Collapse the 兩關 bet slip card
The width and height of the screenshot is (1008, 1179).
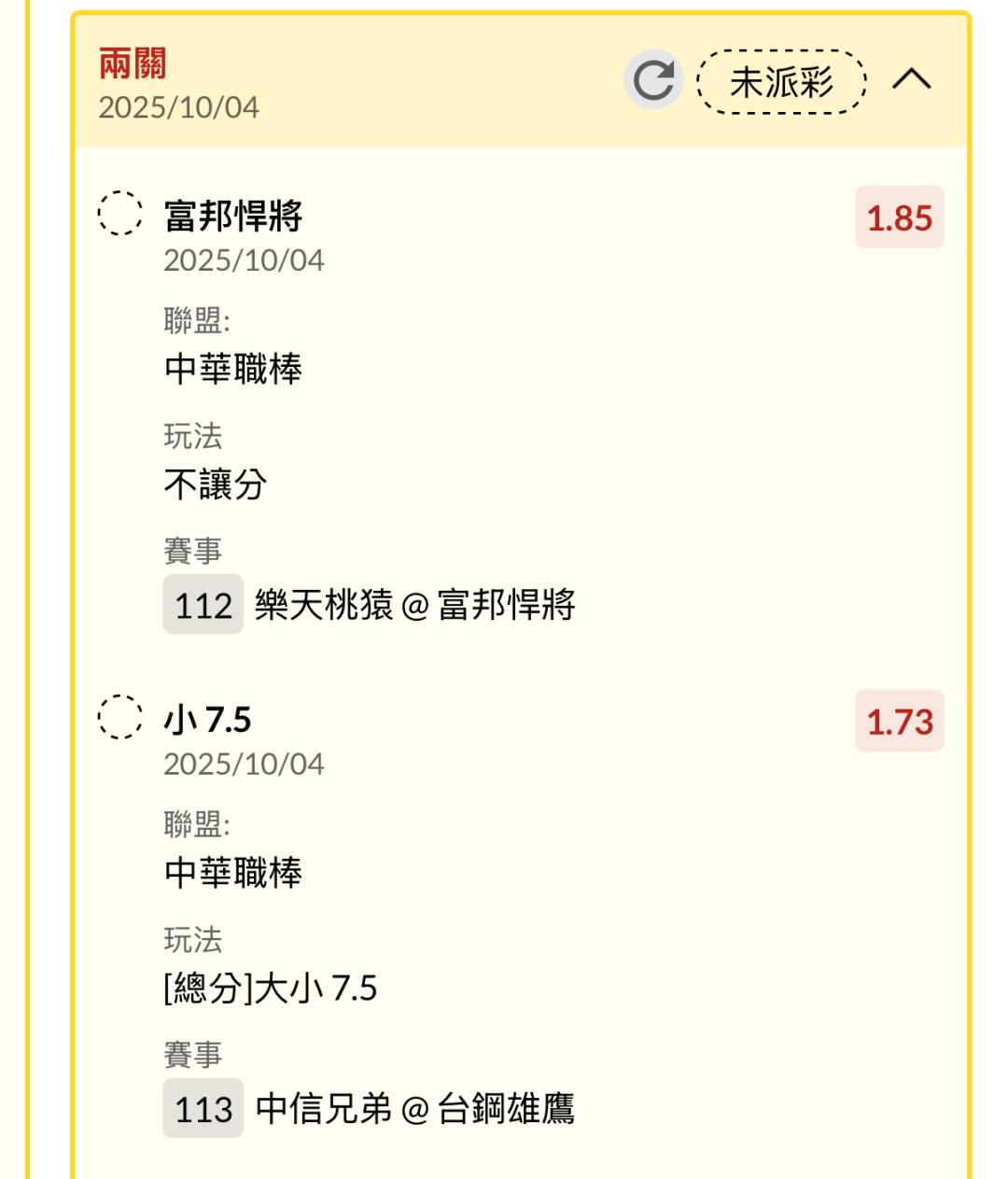click(x=911, y=80)
